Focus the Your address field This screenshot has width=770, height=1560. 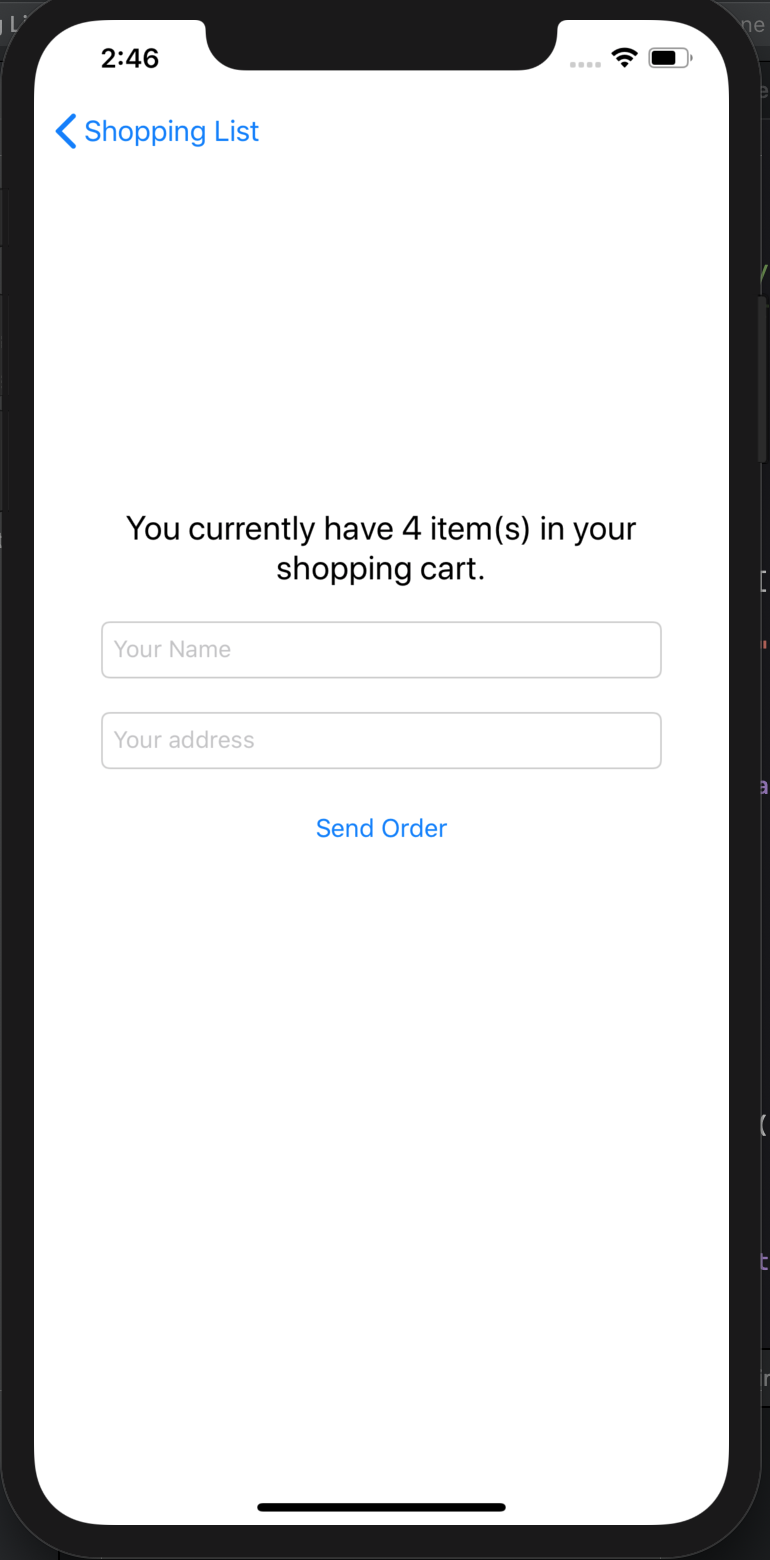tap(381, 741)
